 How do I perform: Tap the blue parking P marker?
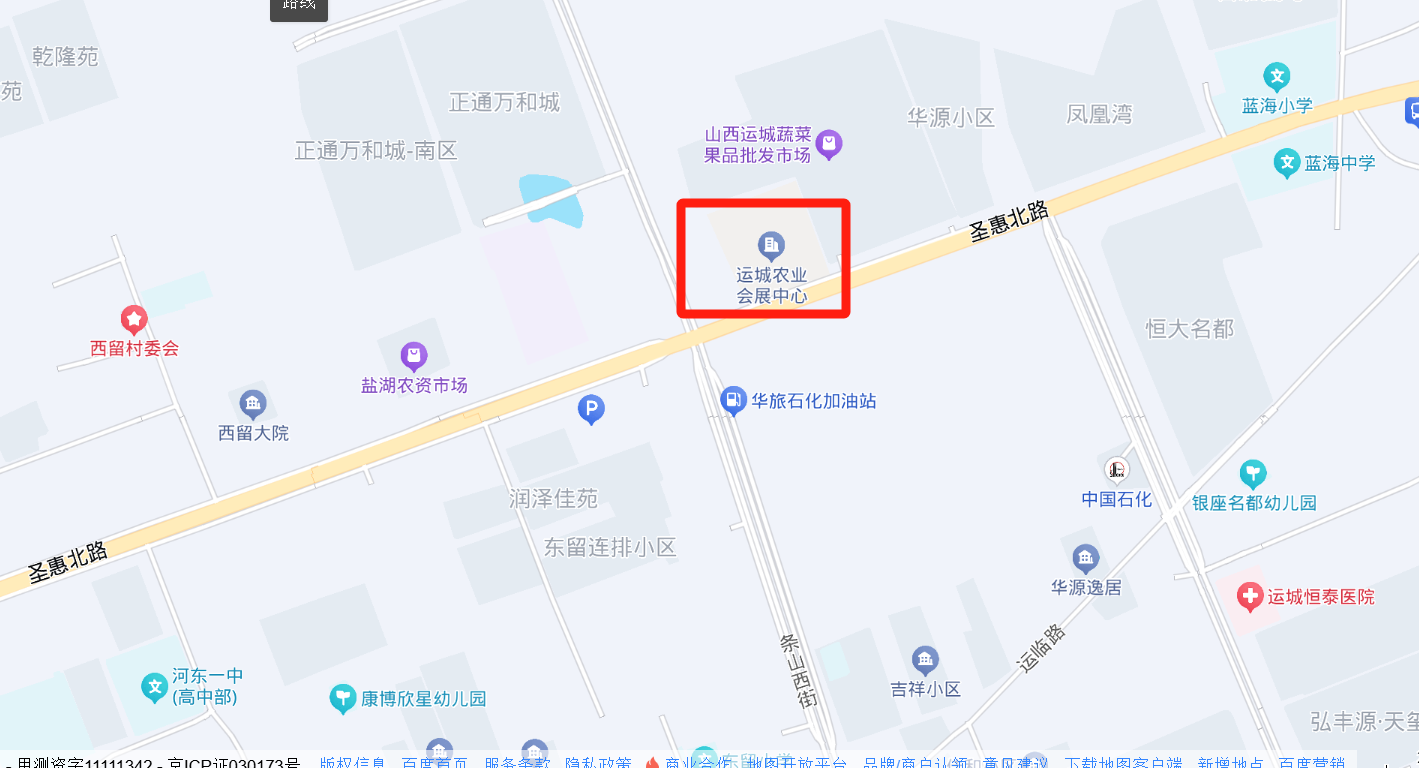click(592, 408)
